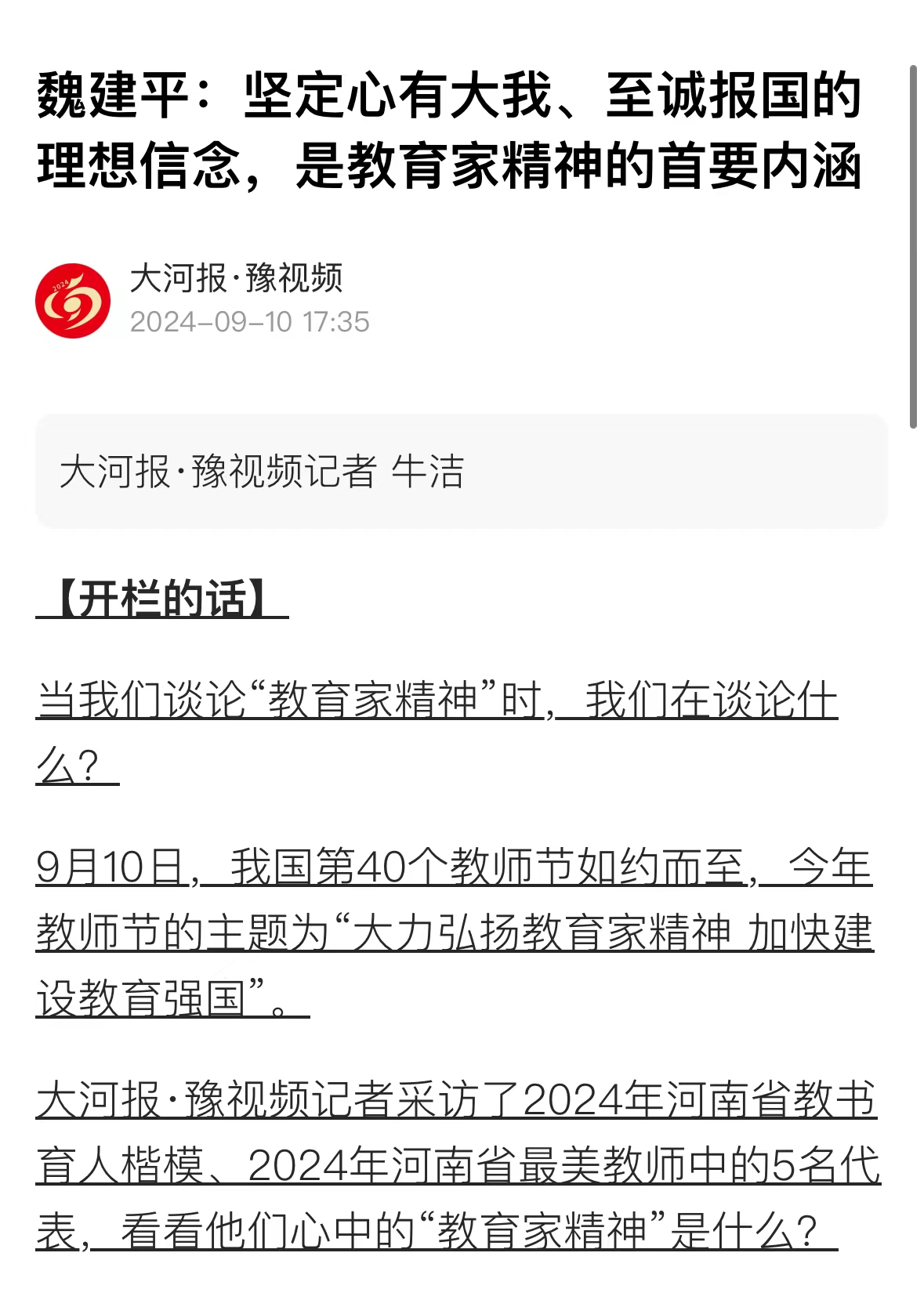Screen dimensions: 924x1289
Task: Open the underlined 【开栏的话】 text
Action: (162, 599)
